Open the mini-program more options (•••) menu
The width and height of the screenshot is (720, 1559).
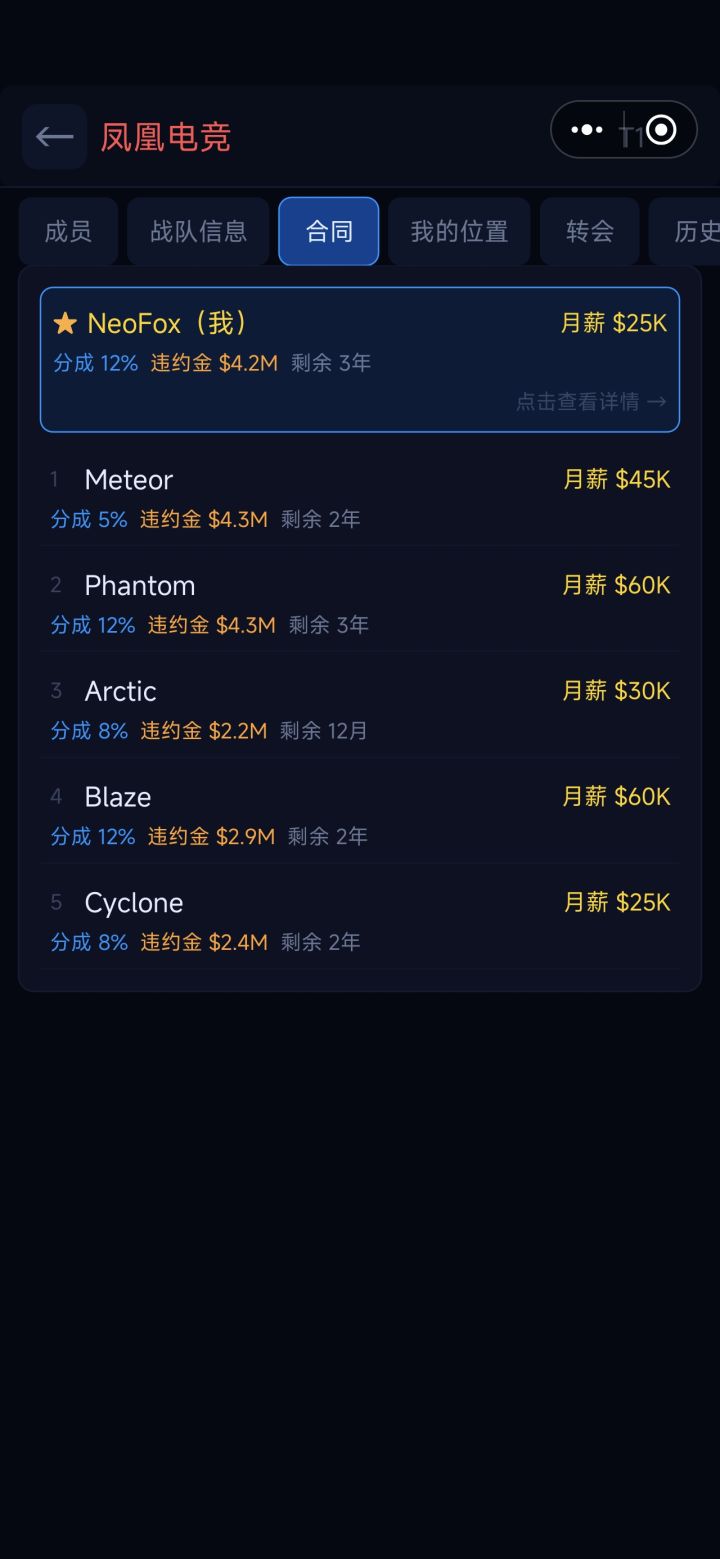point(586,129)
